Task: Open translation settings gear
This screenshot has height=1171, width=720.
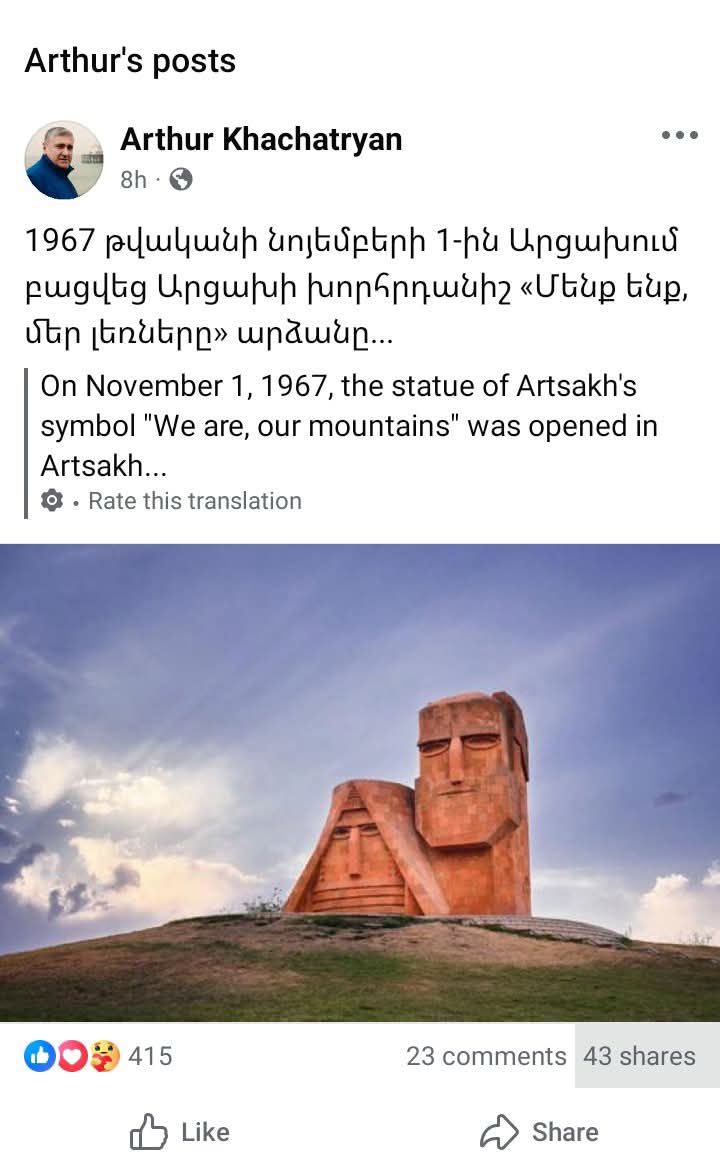Action: coord(52,501)
